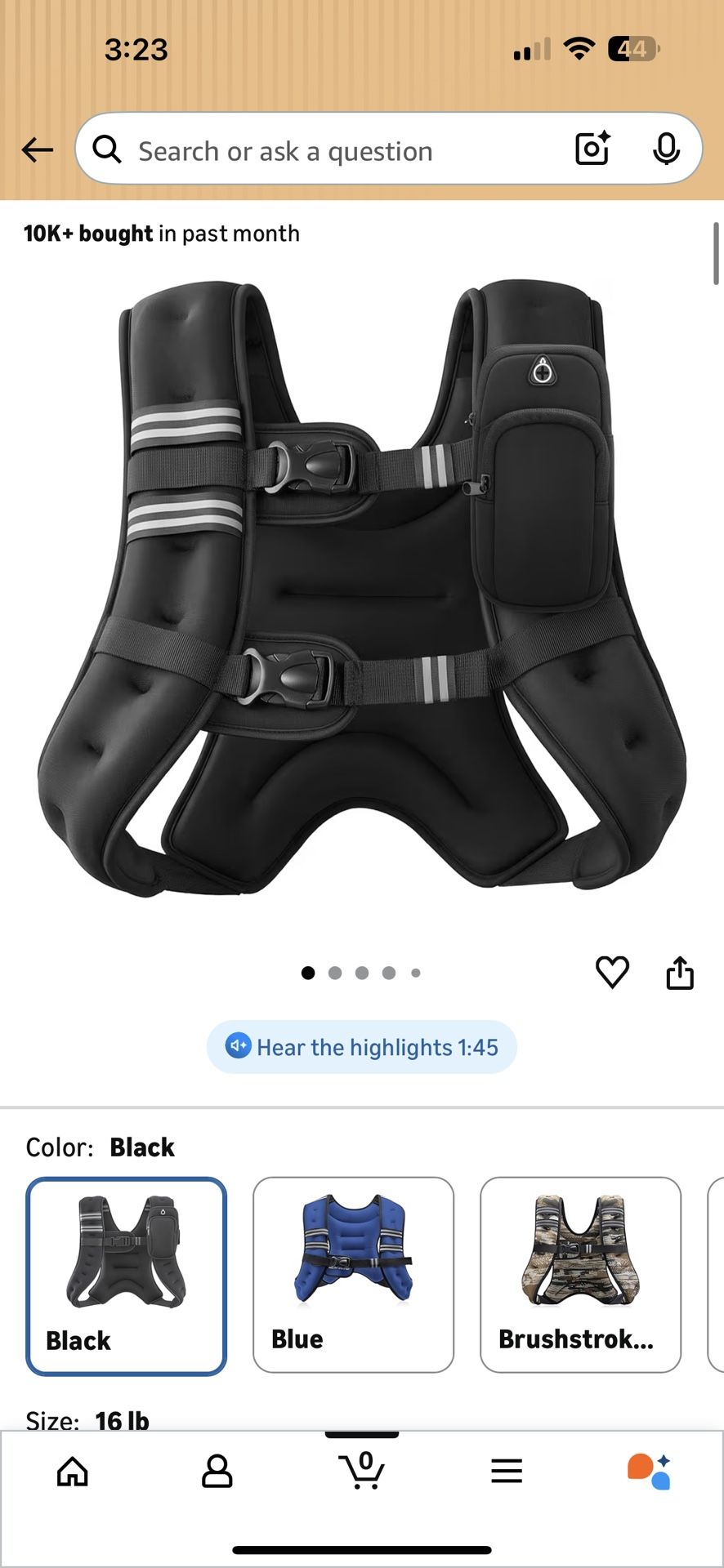Tap the second carousel dot indicator

335,973
